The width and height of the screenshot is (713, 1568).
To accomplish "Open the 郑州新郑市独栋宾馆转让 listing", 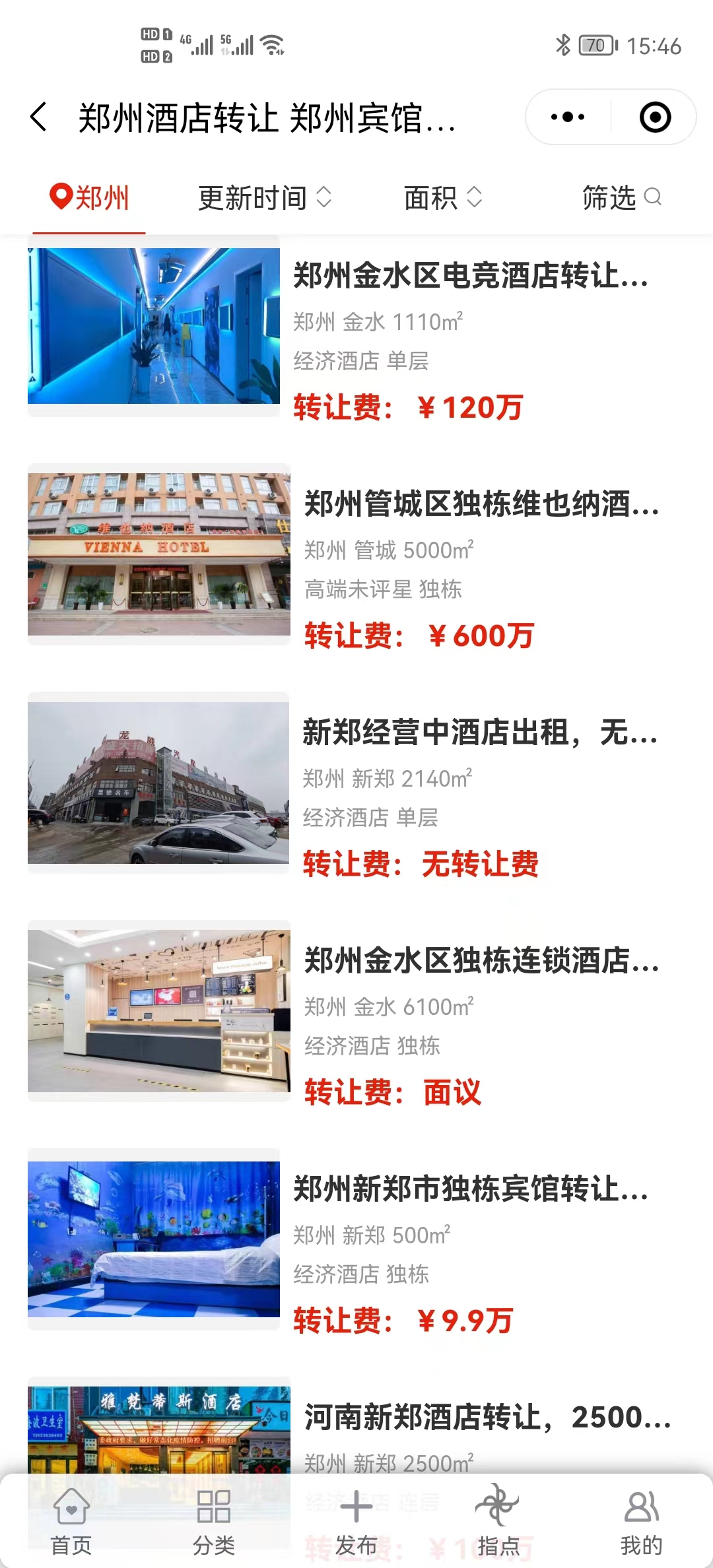I will 470,1189.
